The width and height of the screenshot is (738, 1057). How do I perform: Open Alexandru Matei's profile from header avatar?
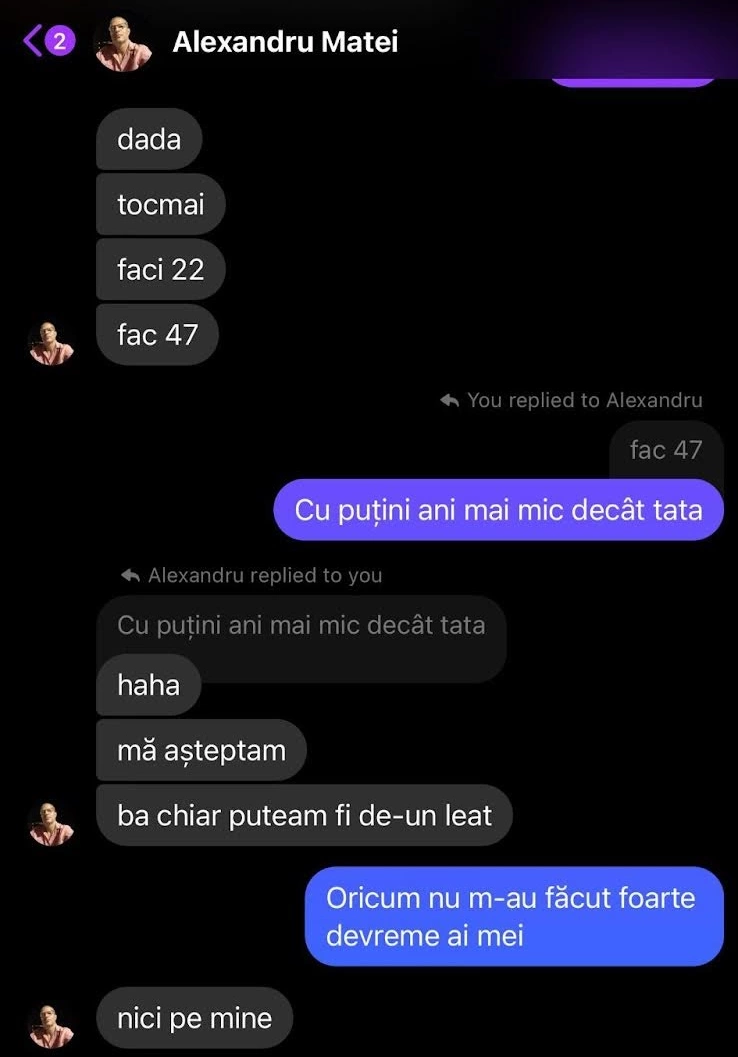(x=123, y=43)
